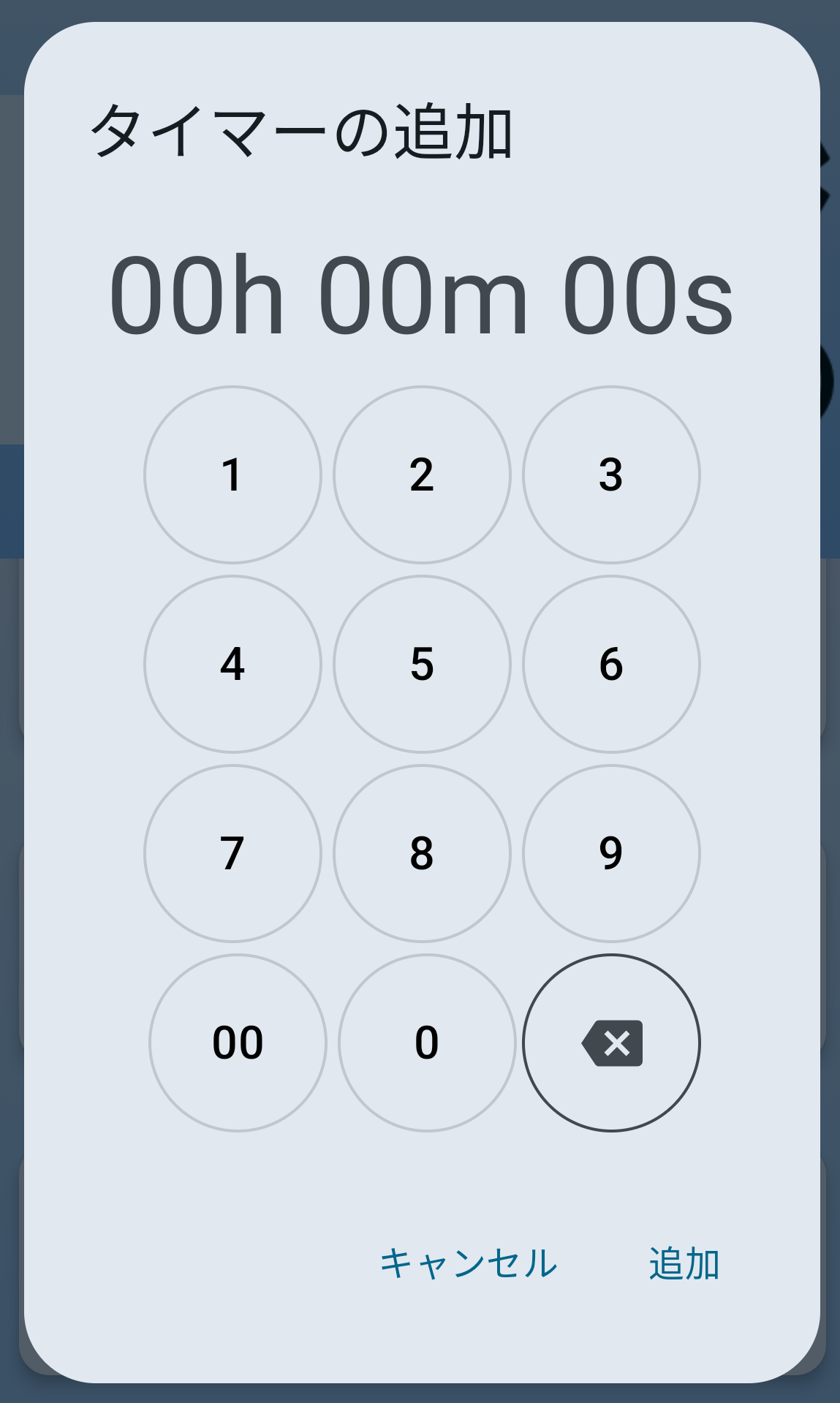The width and height of the screenshot is (840, 1403).
Task: Tap the single 0 key
Action: pyautogui.click(x=427, y=1043)
